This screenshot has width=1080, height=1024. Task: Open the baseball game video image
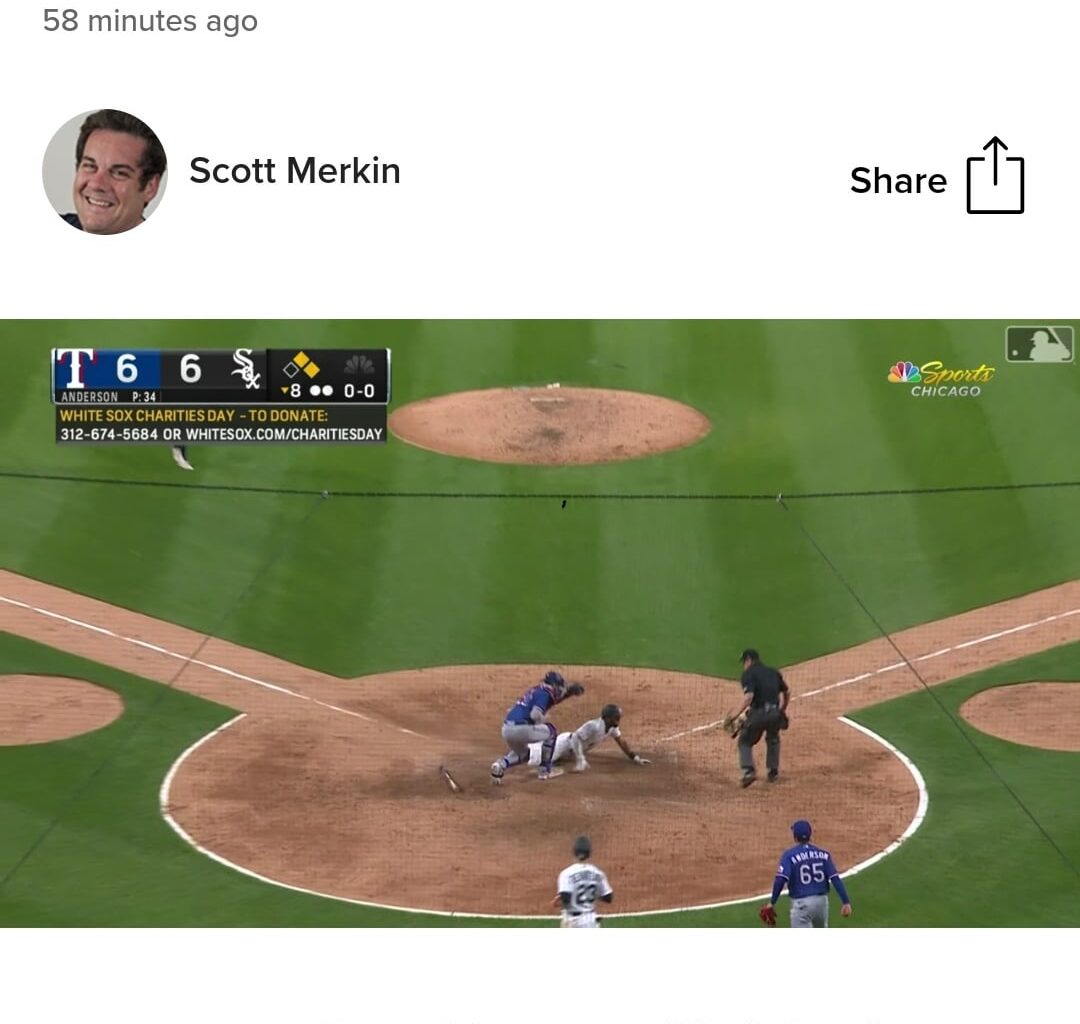pos(540,622)
